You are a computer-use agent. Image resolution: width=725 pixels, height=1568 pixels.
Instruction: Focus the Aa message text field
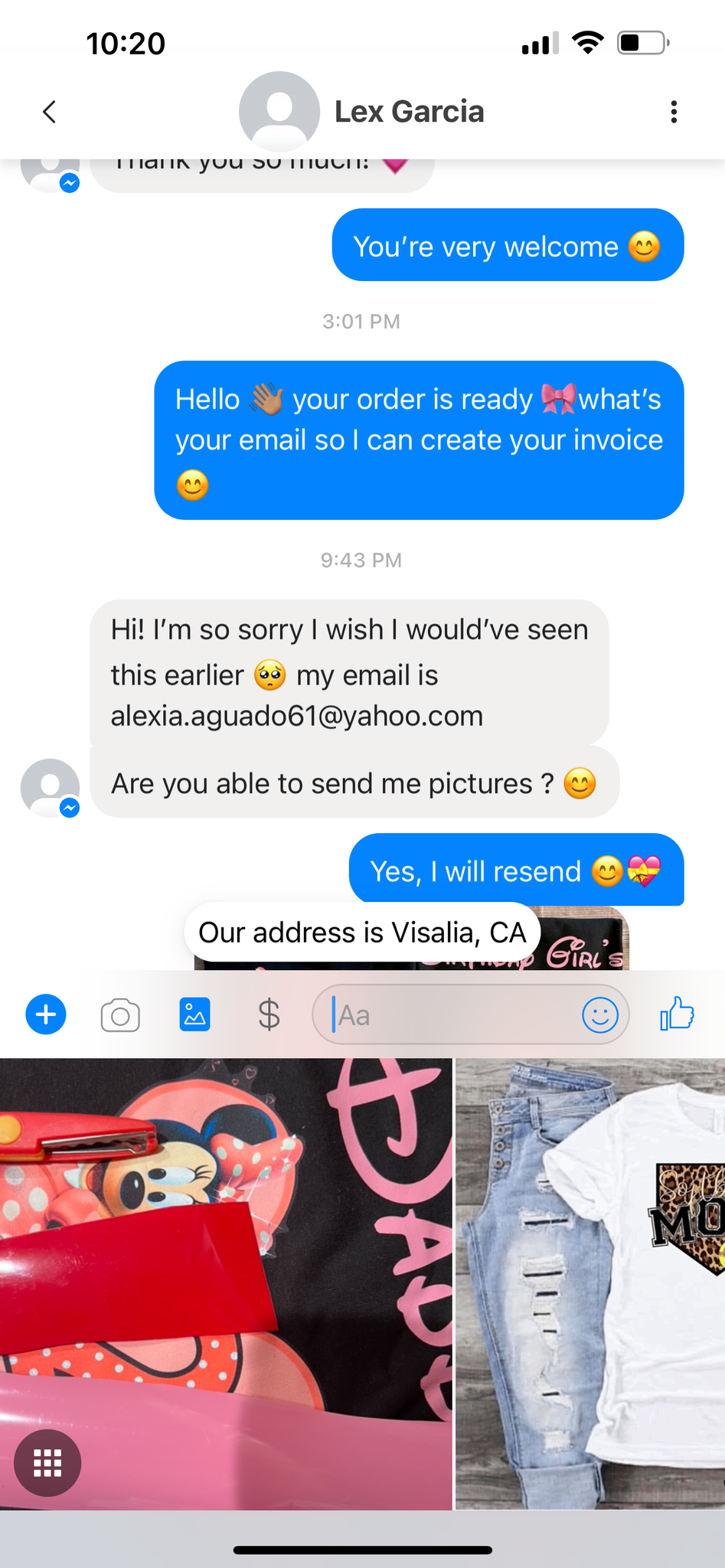[452, 1015]
